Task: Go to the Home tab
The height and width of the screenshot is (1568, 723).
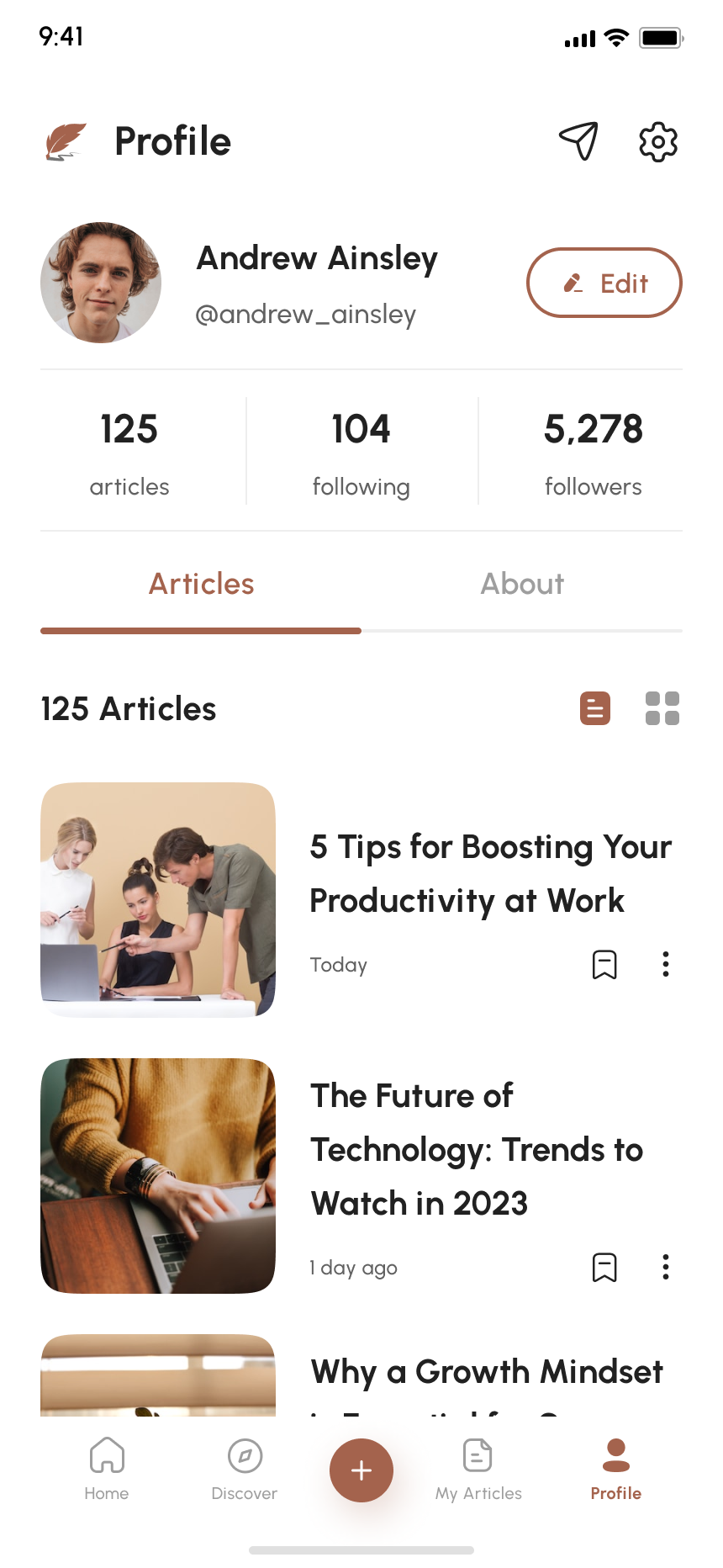Action: coord(107,1469)
